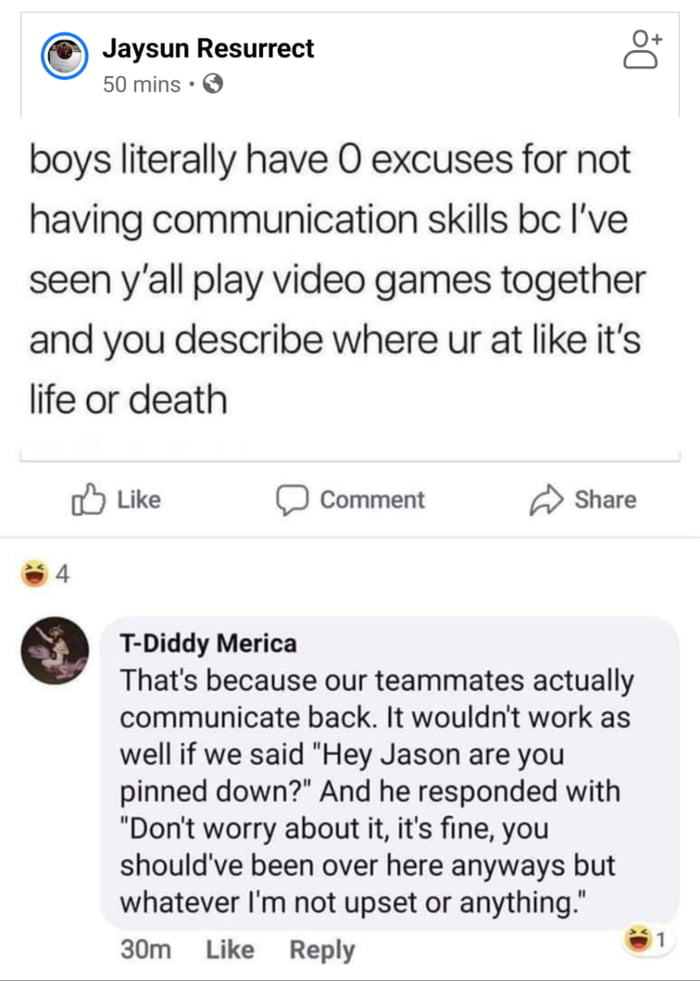This screenshot has width=700, height=981.
Task: Reply to T-Diddy Merica's comment
Action: [x=322, y=949]
